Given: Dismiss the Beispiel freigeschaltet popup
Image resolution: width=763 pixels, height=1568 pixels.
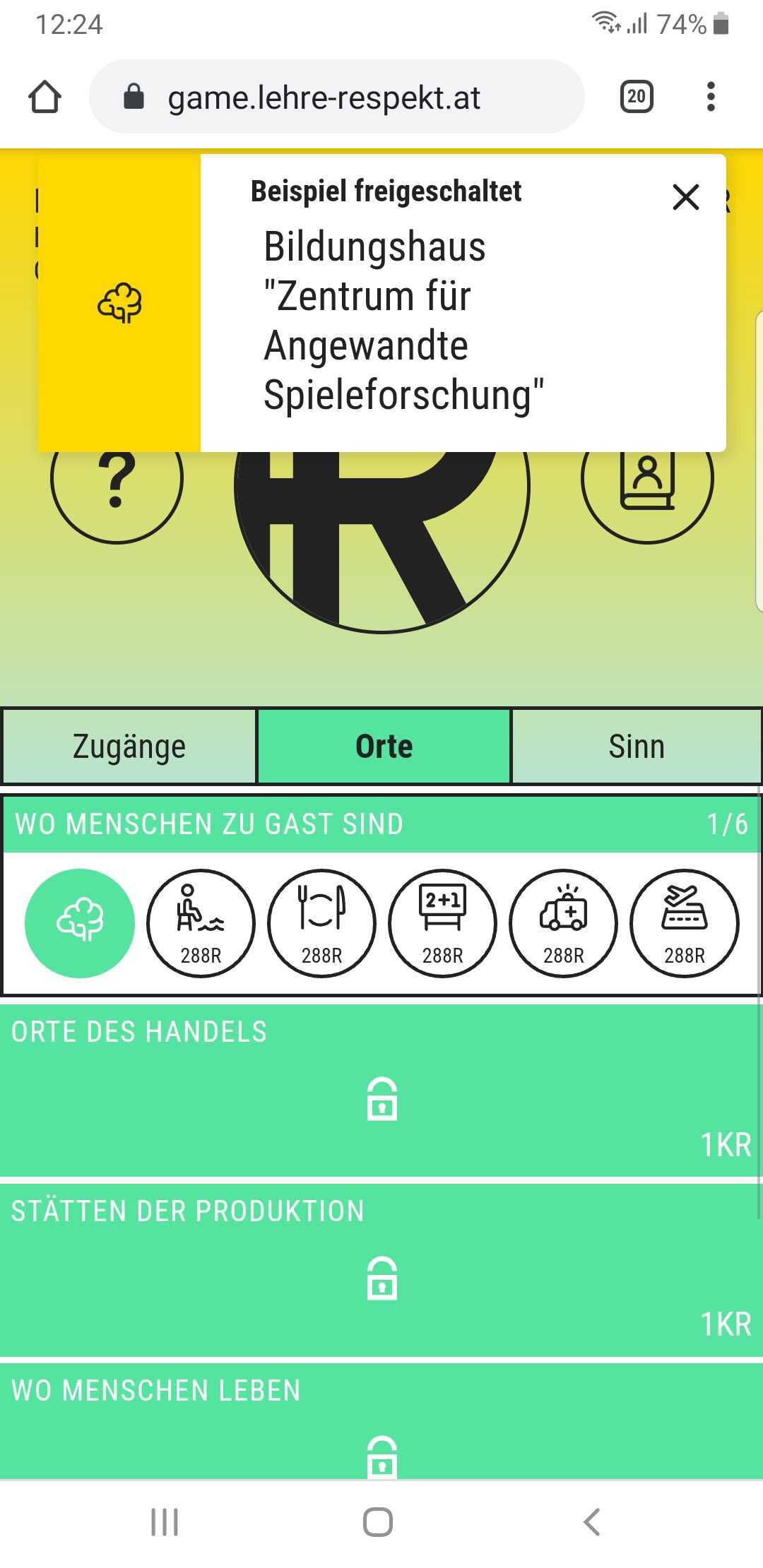Looking at the screenshot, I should pos(685,197).
